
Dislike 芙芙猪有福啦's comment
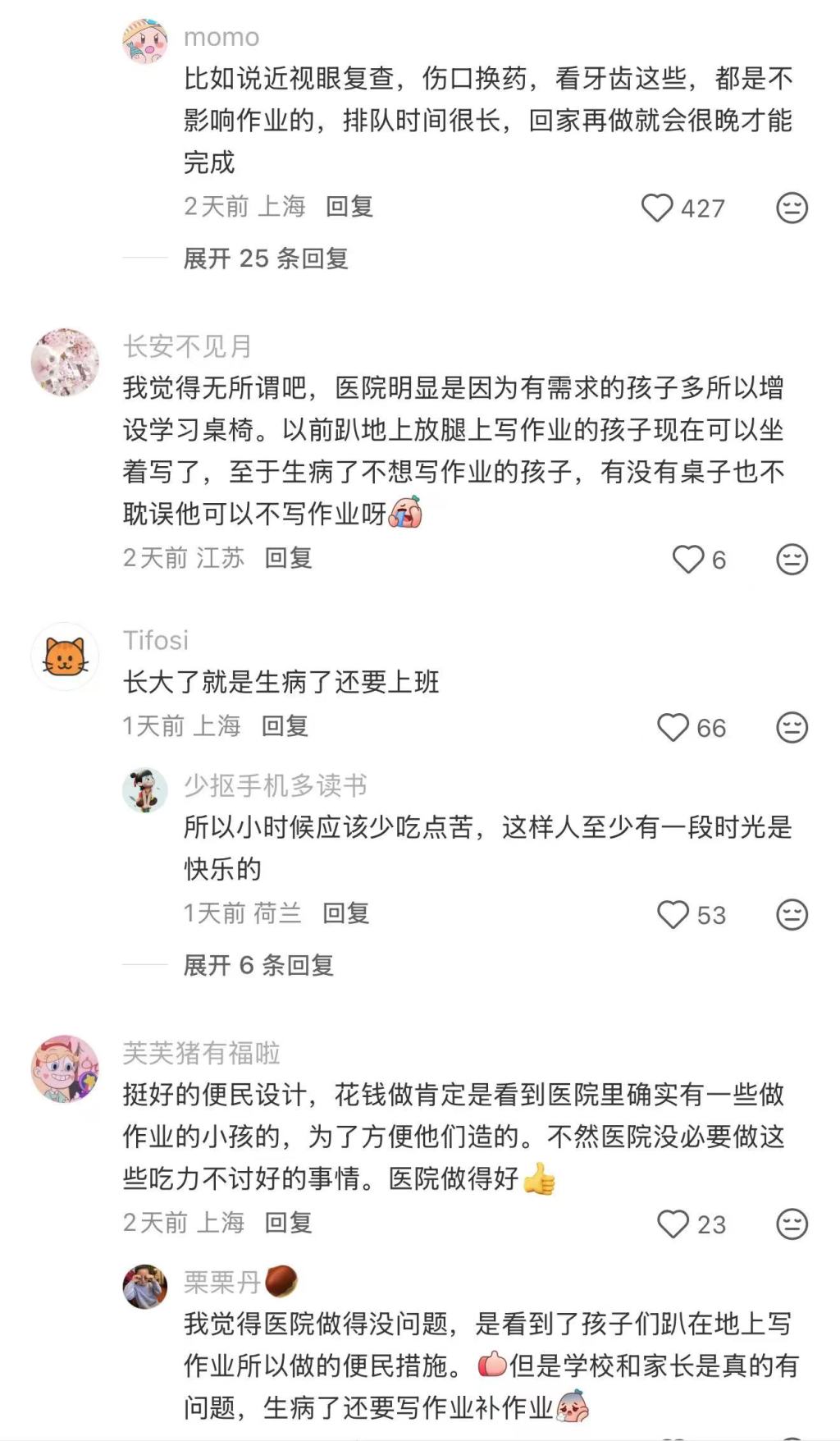pos(792,1224)
